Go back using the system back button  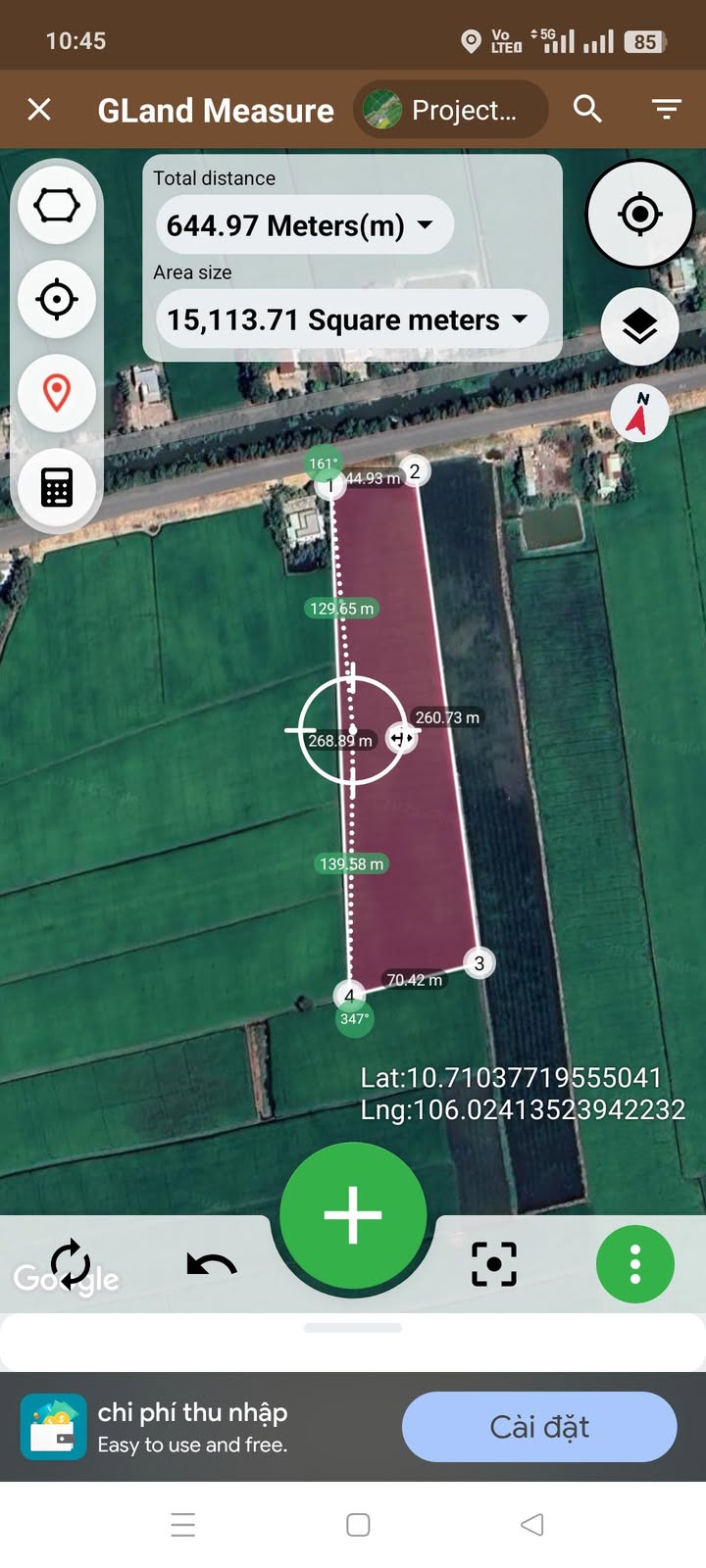pos(531,1524)
